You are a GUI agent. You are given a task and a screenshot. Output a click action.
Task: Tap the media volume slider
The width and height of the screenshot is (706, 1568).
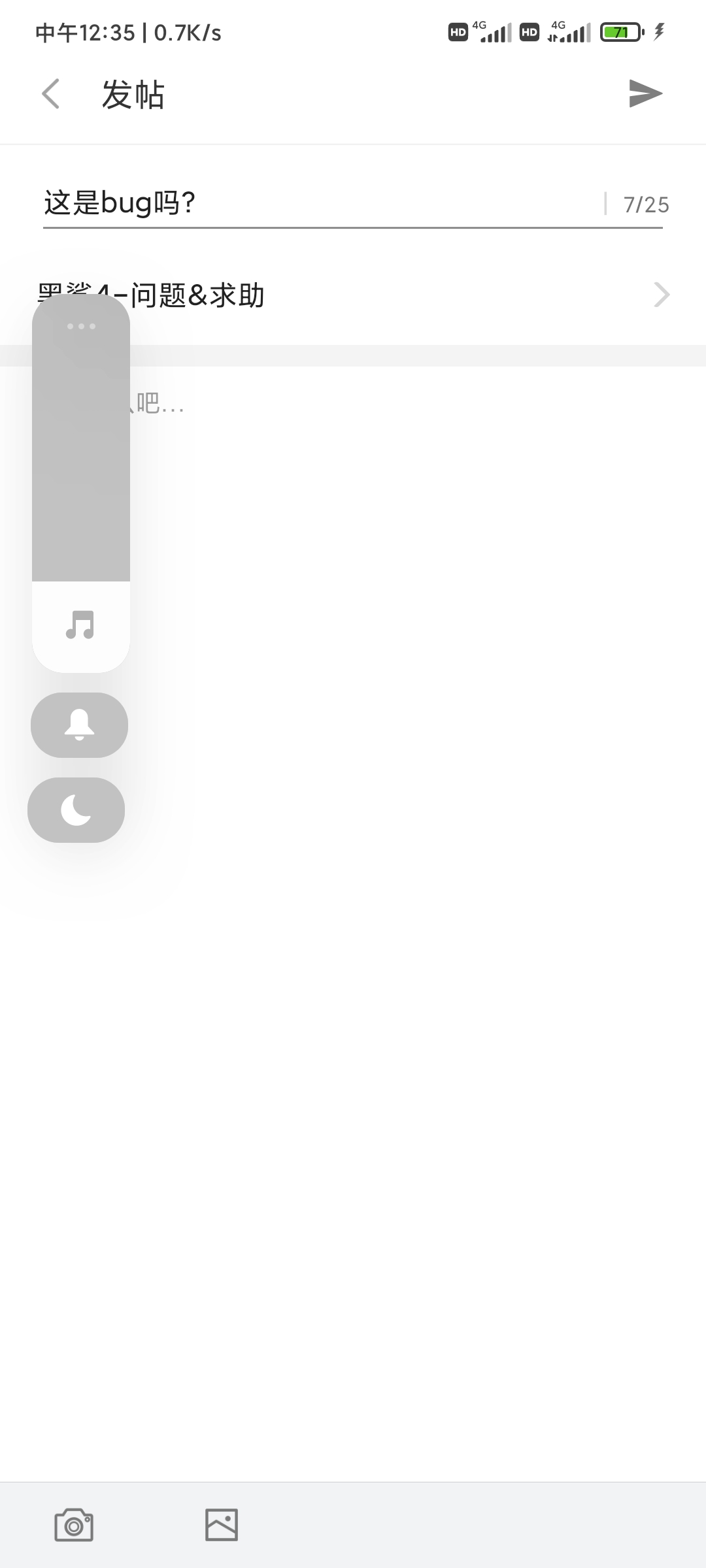pos(81,483)
